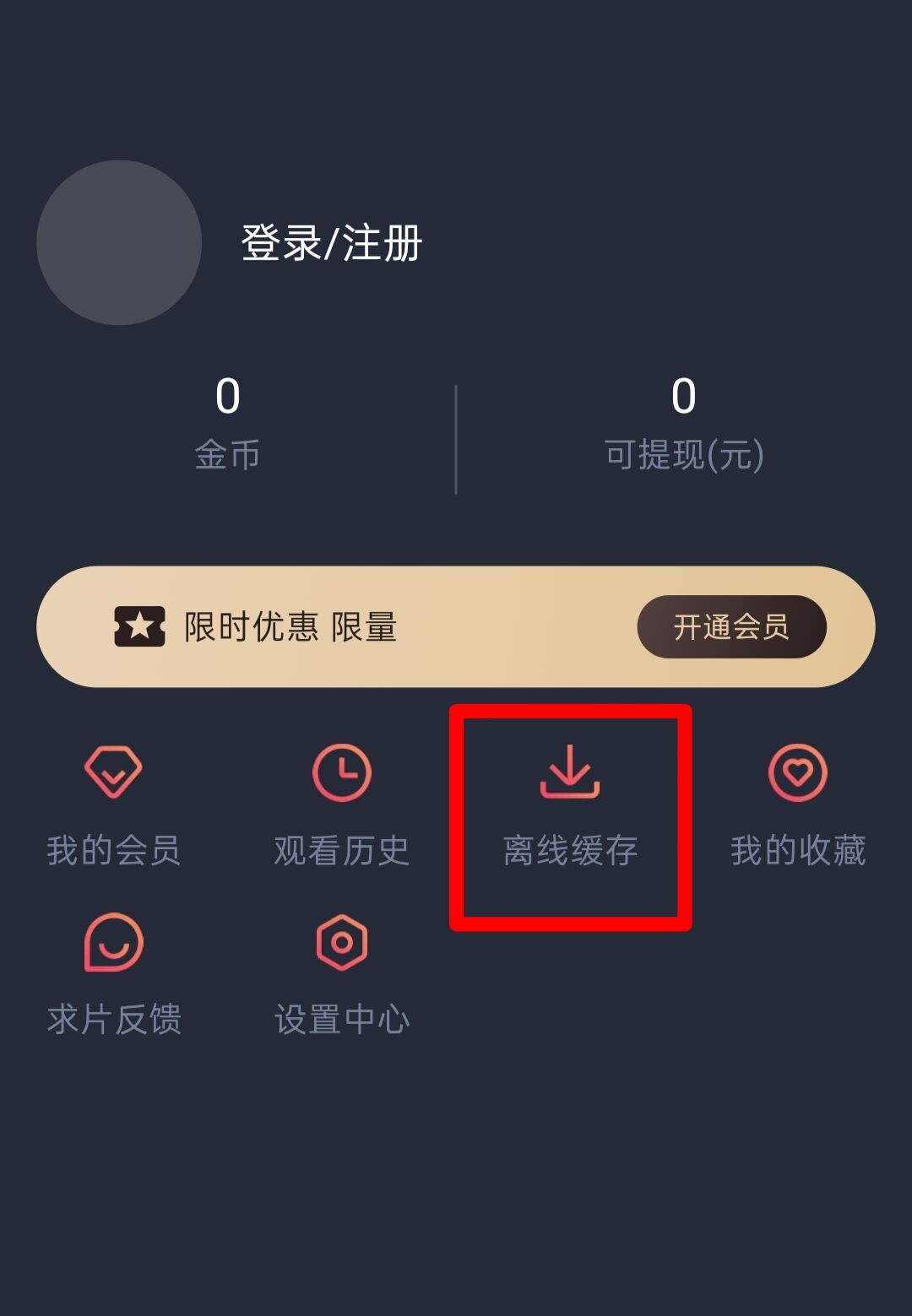Tap the 开通会员 button
Viewport: 912px width, 1316px height.
click(x=731, y=627)
